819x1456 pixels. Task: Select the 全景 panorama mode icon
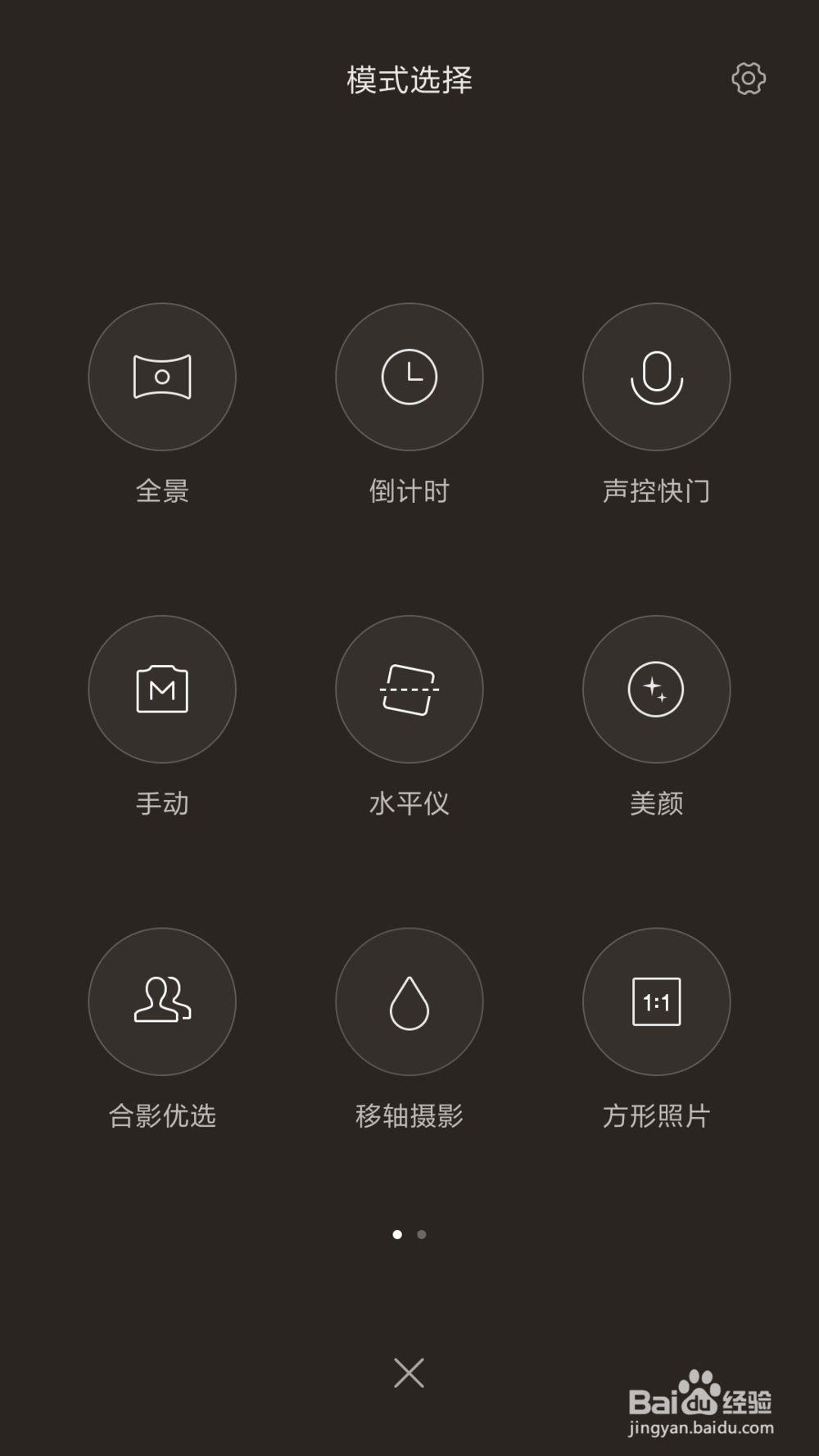pos(162,377)
